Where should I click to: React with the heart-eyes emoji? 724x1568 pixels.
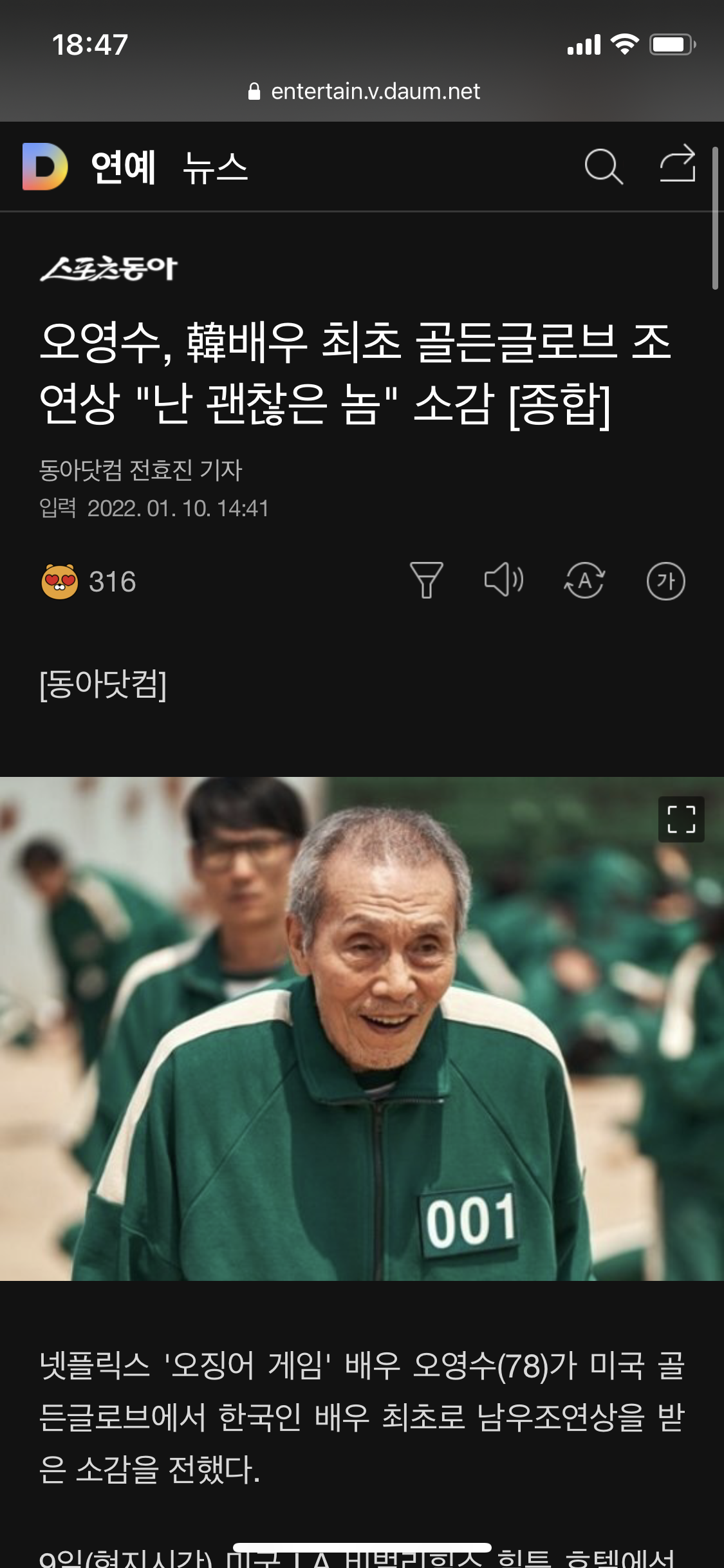pyautogui.click(x=60, y=581)
